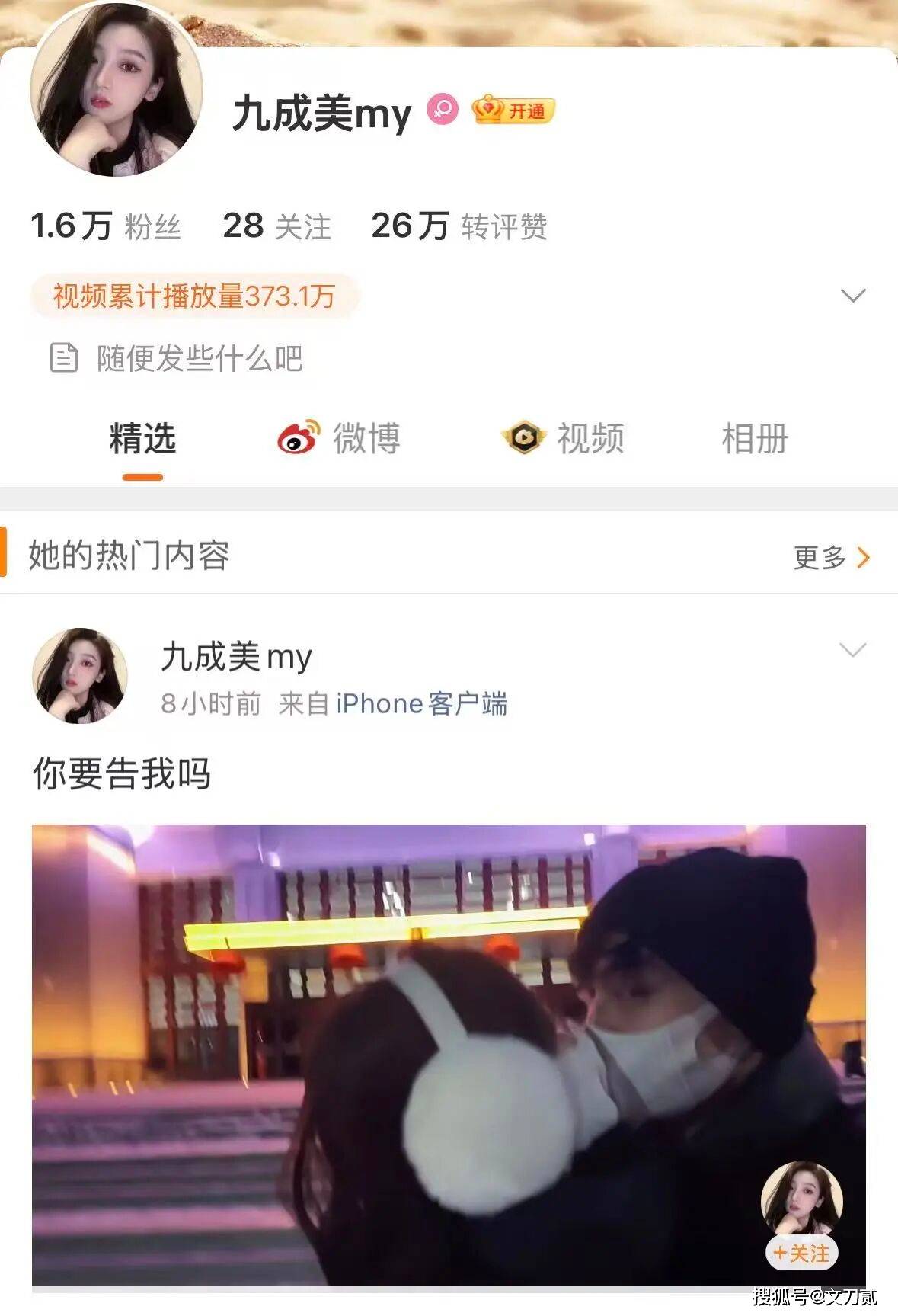This screenshot has width=898, height=1316.
Task: Tap 更多 to see more hot content
Action: pos(831,557)
